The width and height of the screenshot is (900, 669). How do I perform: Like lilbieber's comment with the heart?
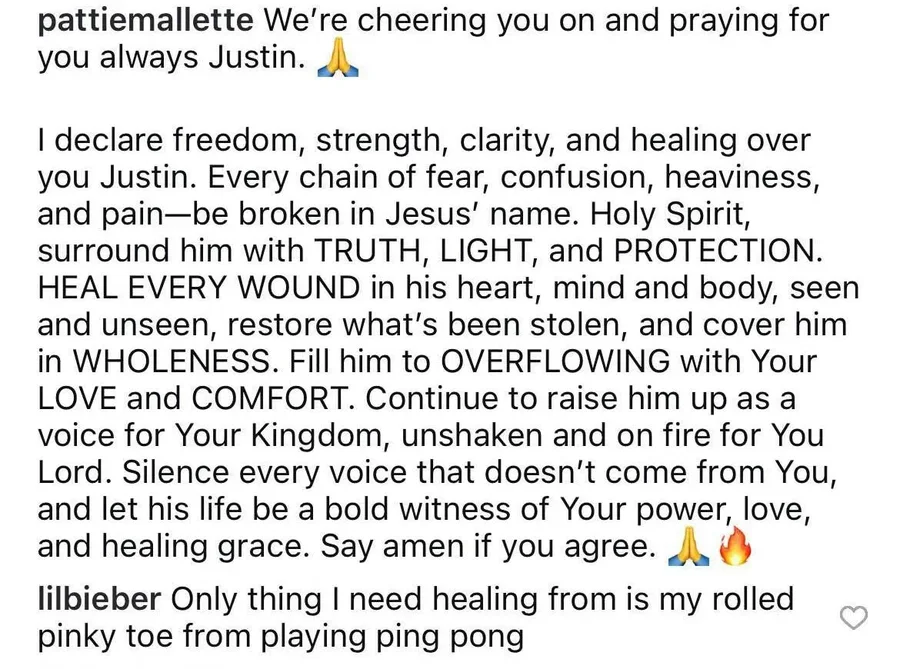pyautogui.click(x=853, y=618)
